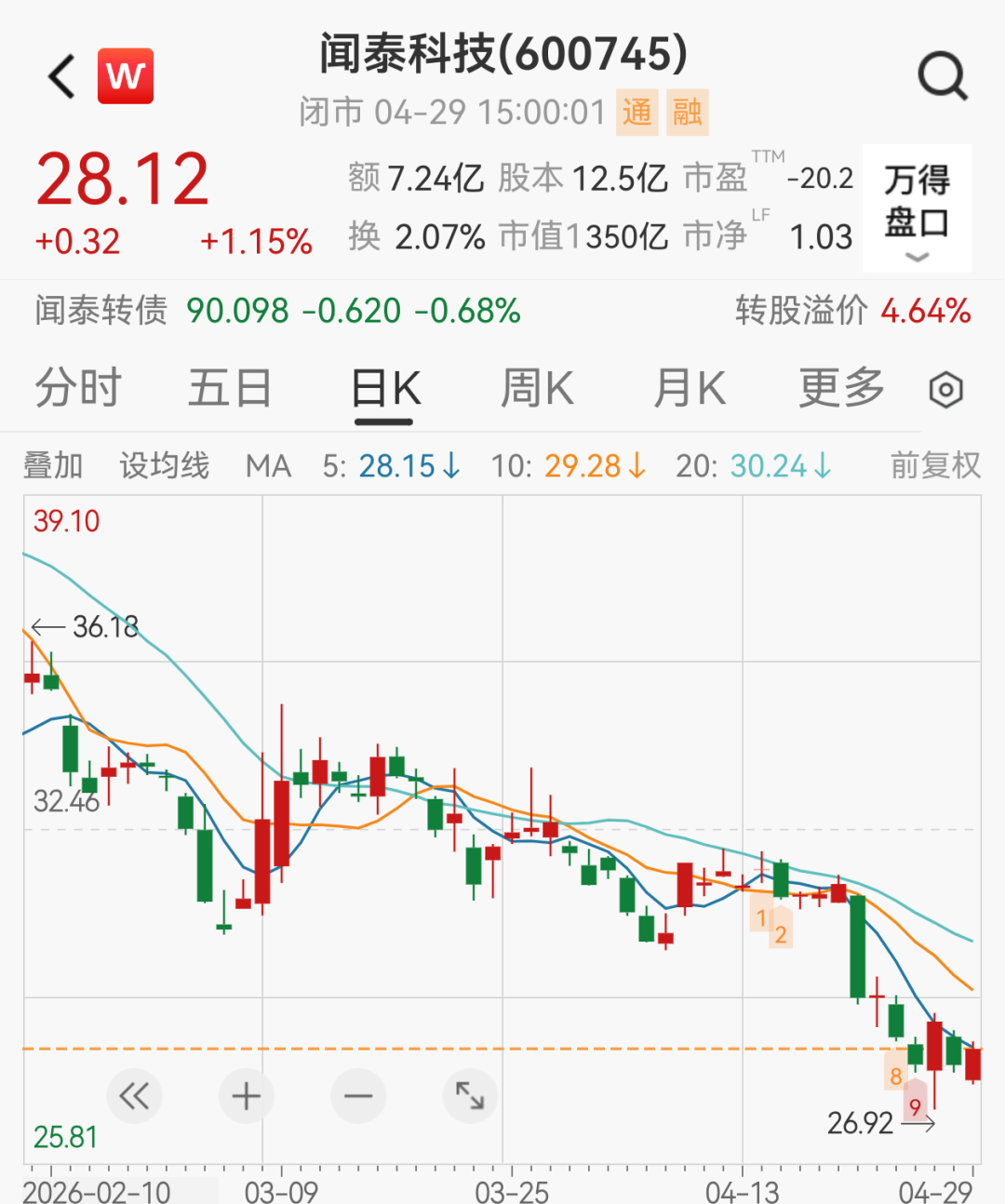Open search with the magnifier icon
The width and height of the screenshot is (1005, 1204).
[x=943, y=76]
